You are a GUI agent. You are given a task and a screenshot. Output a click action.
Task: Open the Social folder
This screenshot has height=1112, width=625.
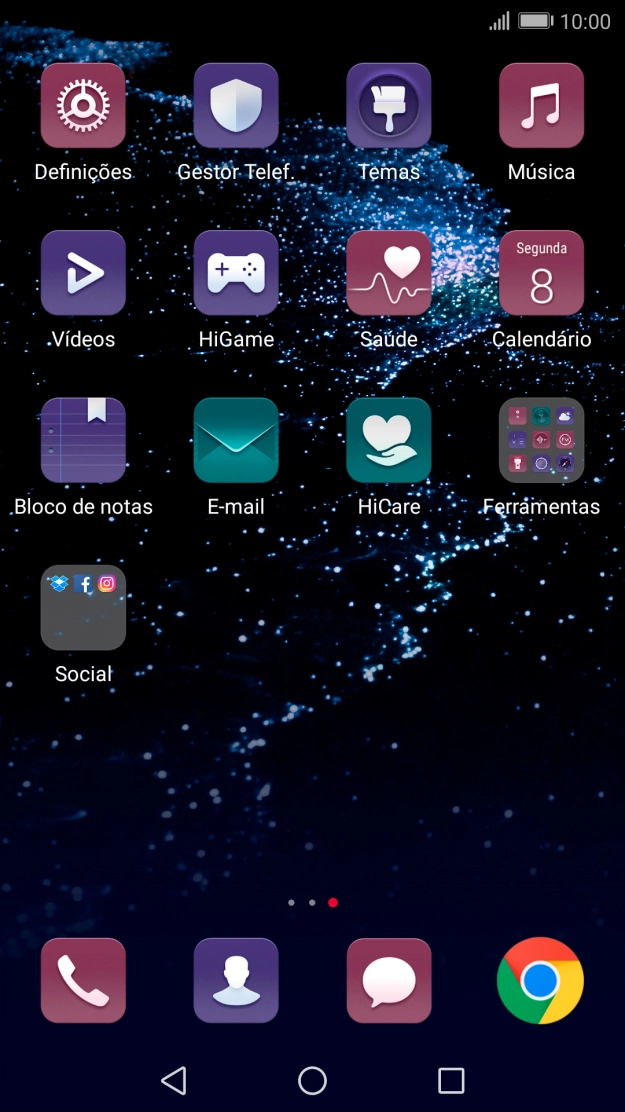click(83, 608)
